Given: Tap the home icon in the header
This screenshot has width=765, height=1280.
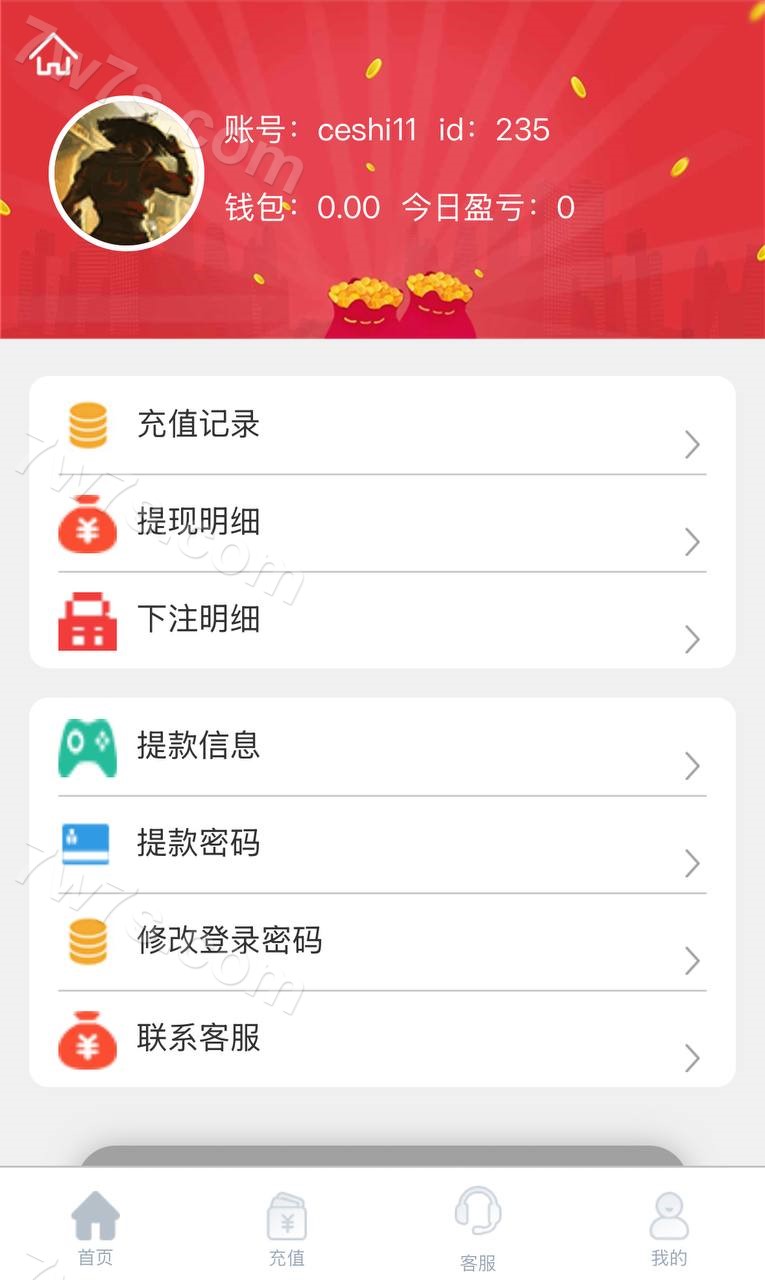Looking at the screenshot, I should pyautogui.click(x=52, y=54).
